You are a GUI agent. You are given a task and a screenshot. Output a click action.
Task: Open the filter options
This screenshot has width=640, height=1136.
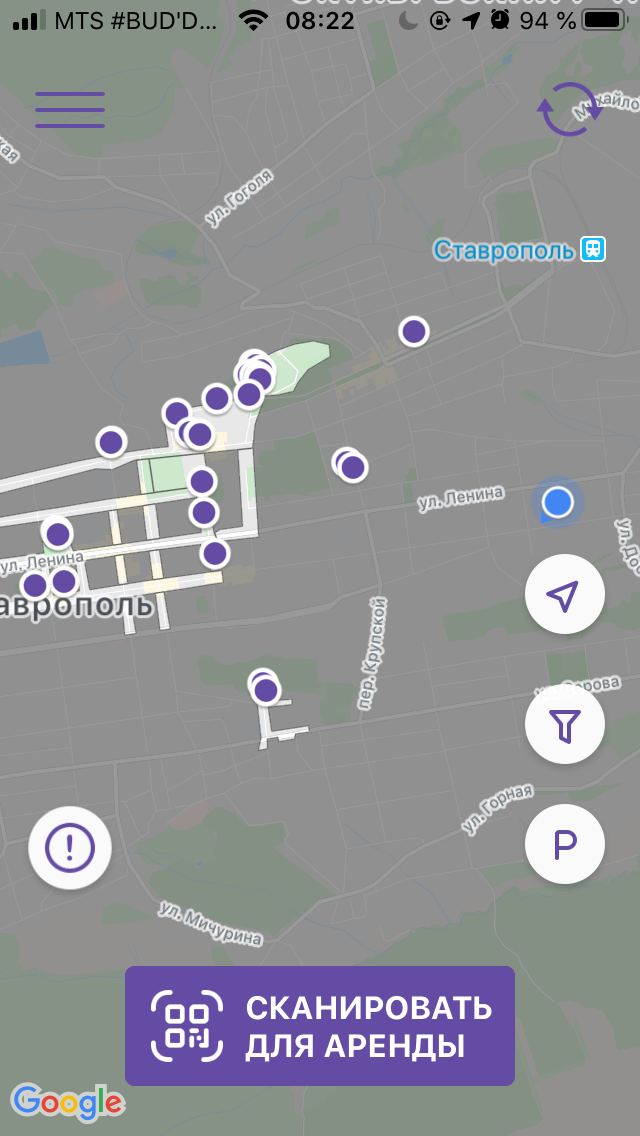click(x=564, y=727)
